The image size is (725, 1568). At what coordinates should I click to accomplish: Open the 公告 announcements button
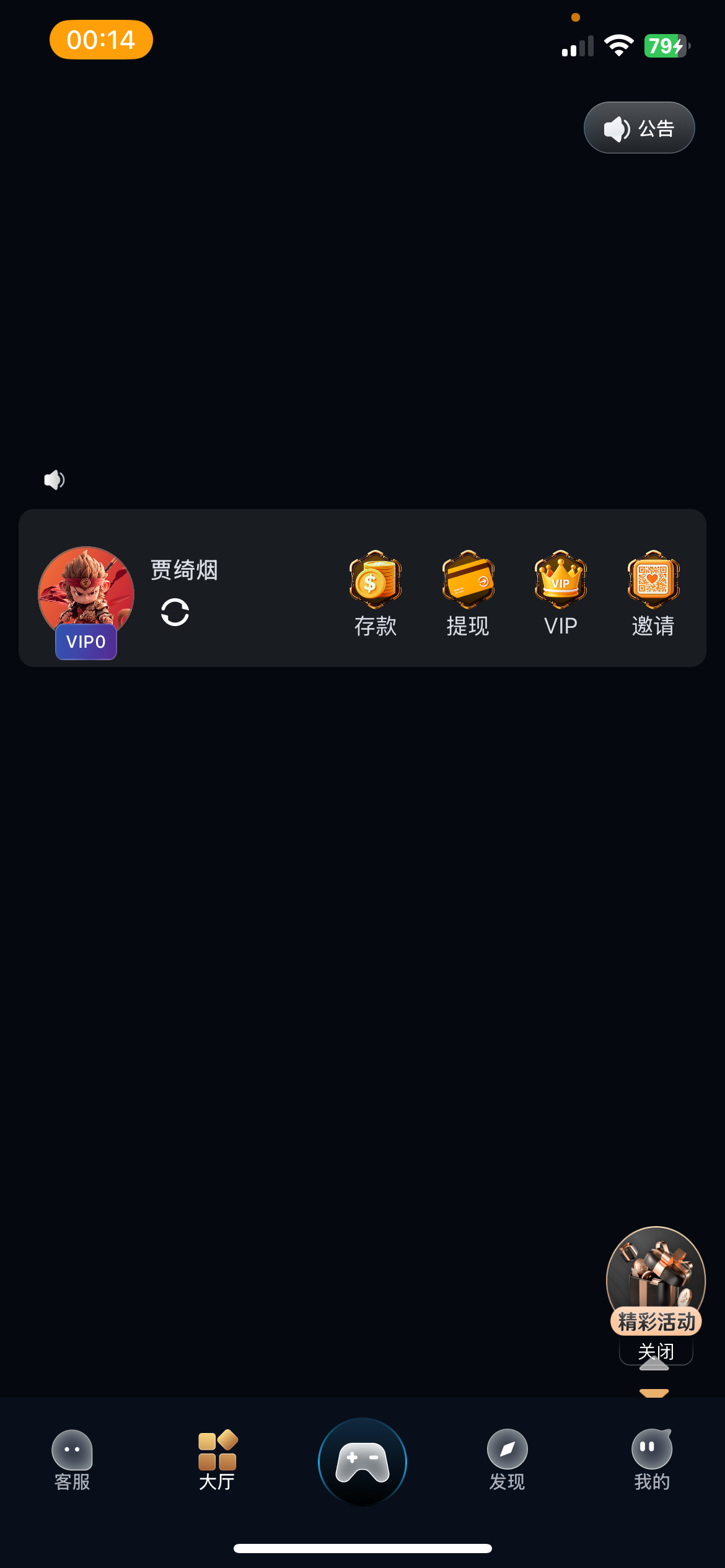click(x=639, y=128)
